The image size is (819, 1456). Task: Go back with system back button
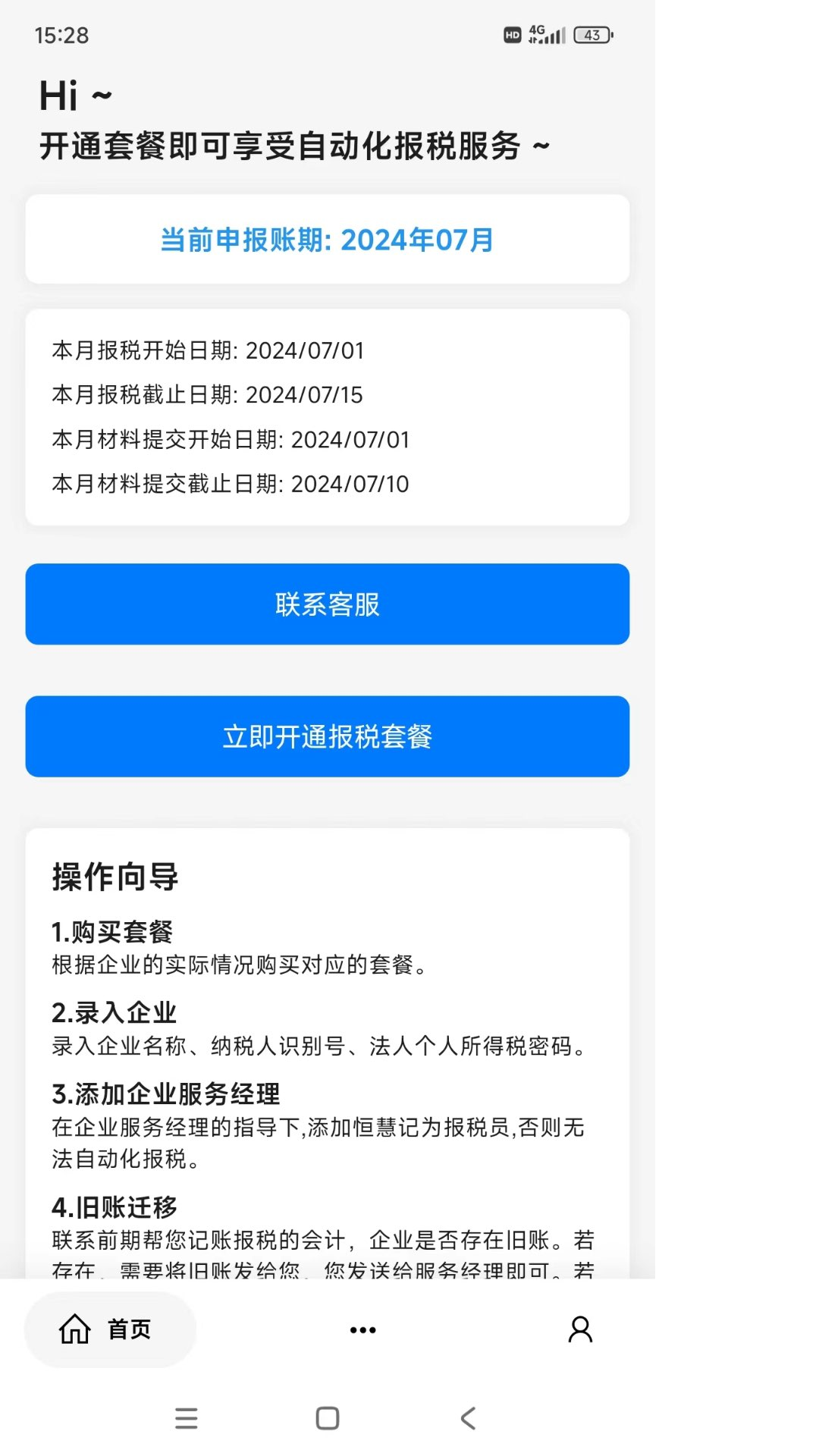pyautogui.click(x=469, y=1418)
